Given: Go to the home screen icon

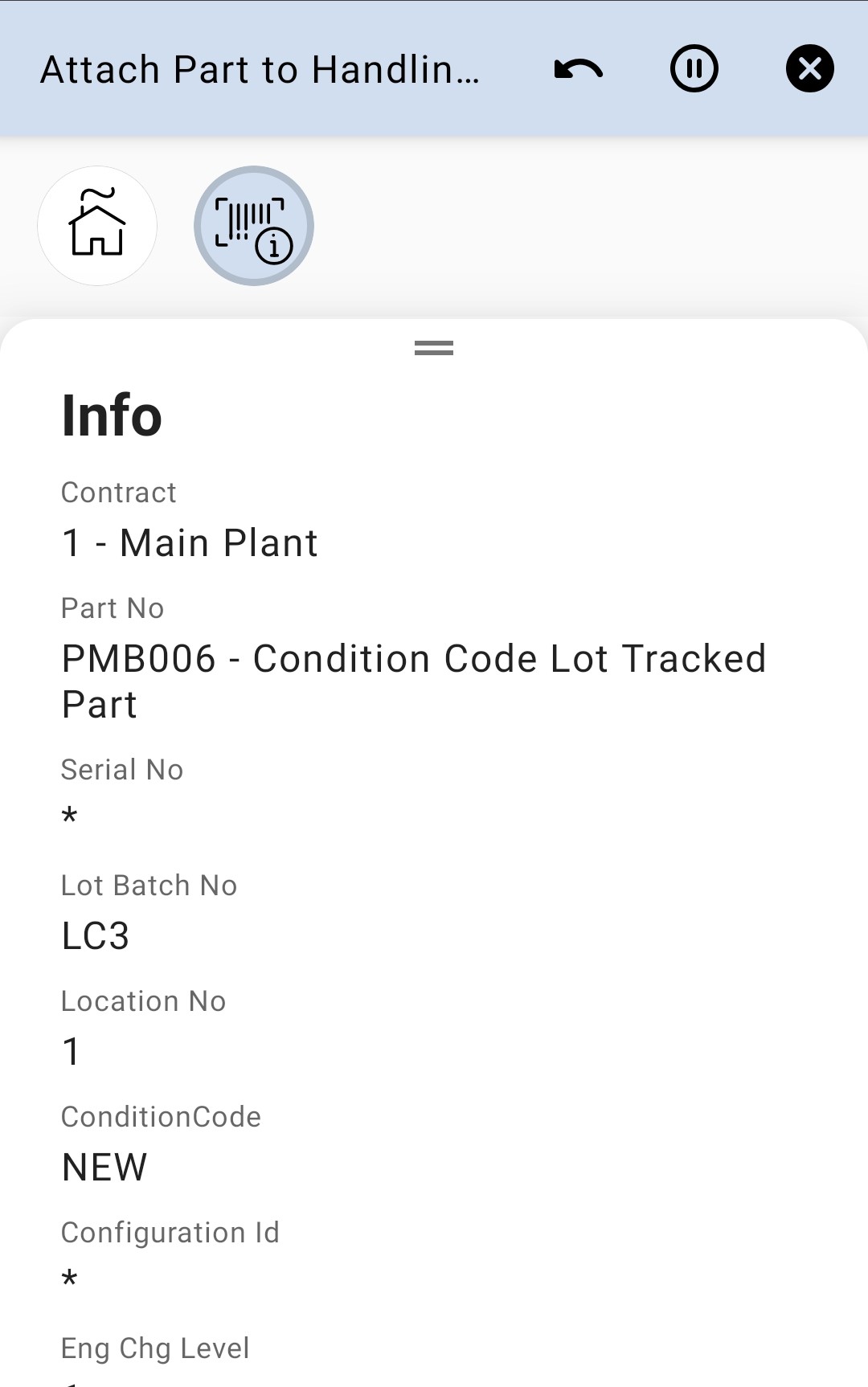Looking at the screenshot, I should click(x=97, y=226).
